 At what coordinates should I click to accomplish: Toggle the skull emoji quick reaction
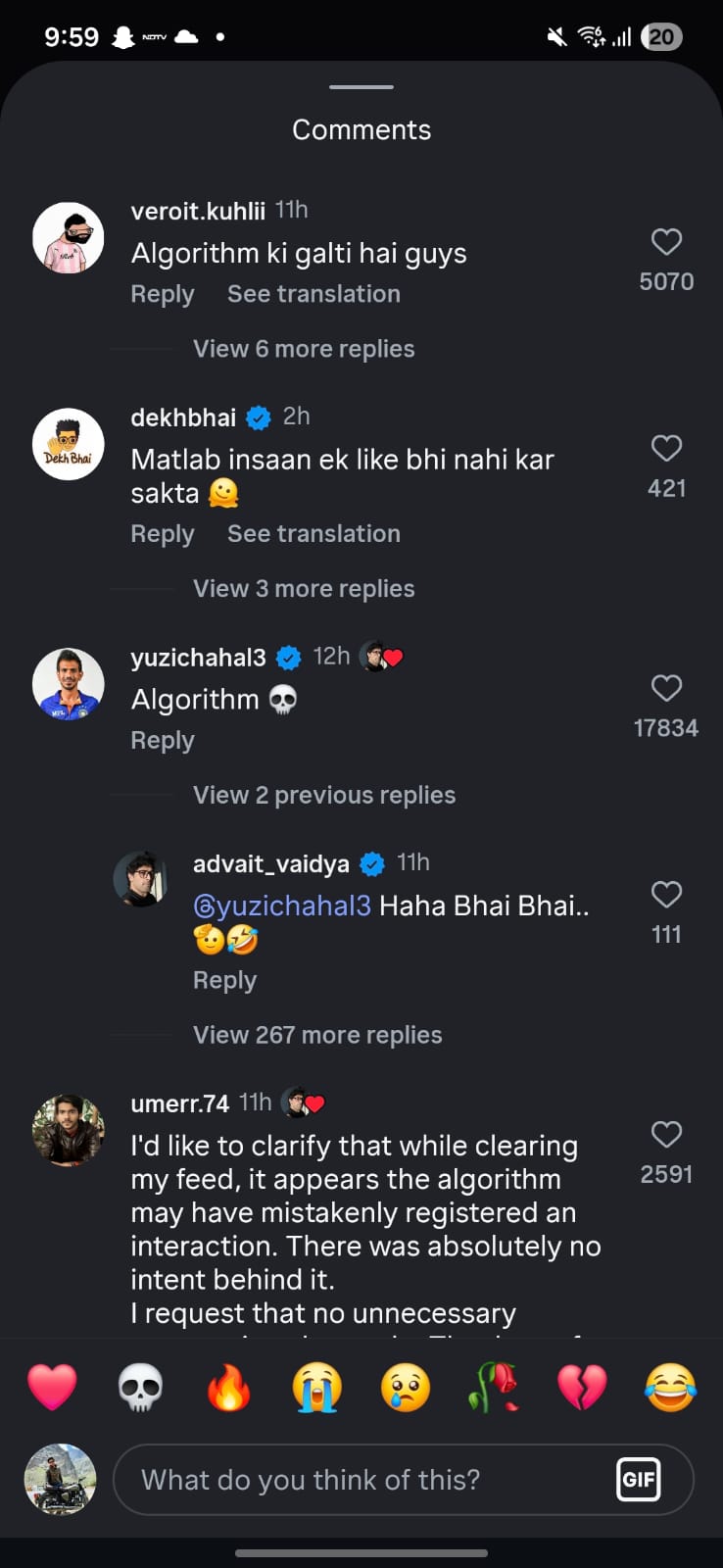[x=140, y=1387]
